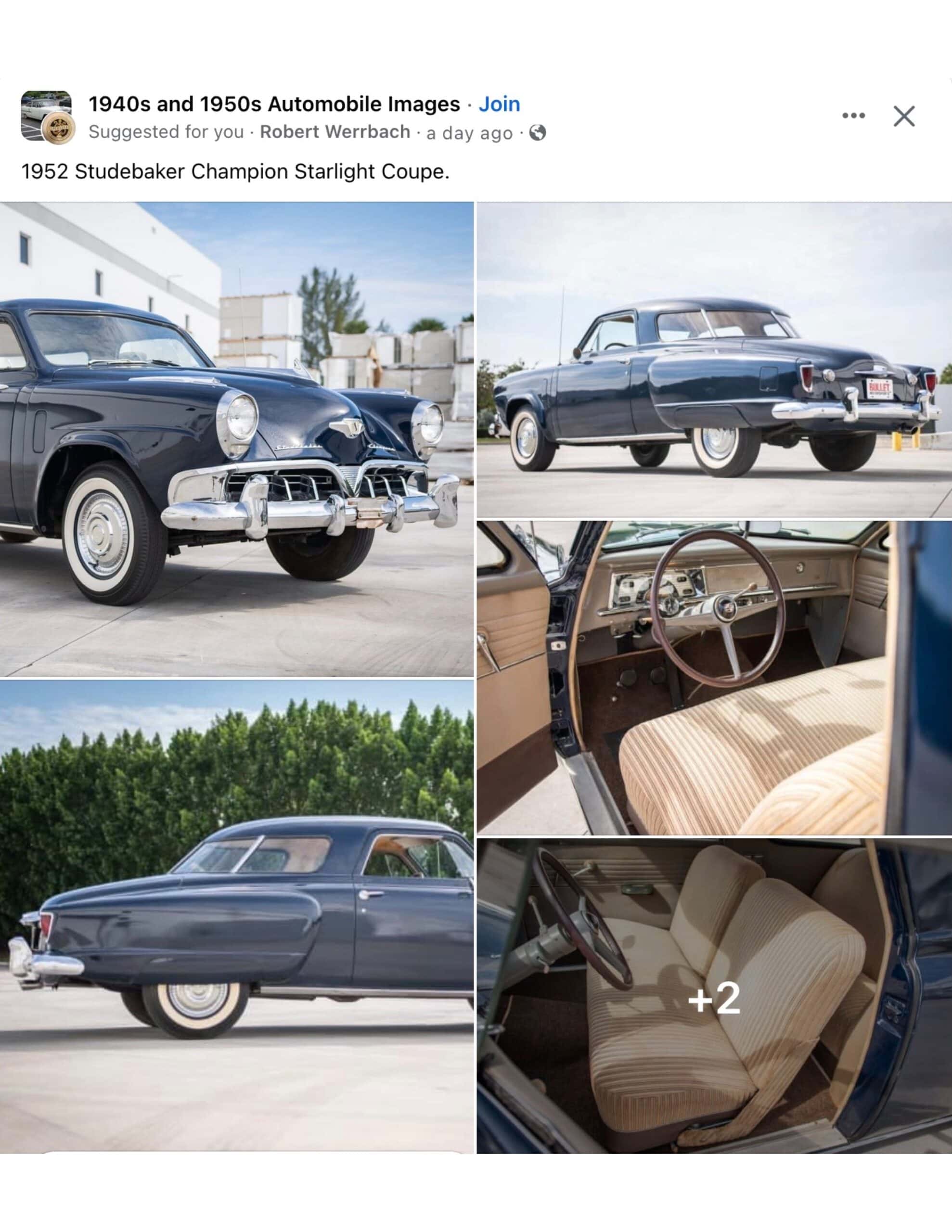952x1232 pixels.
Task: View the side profile photo by the trees
Action: pos(236,916)
